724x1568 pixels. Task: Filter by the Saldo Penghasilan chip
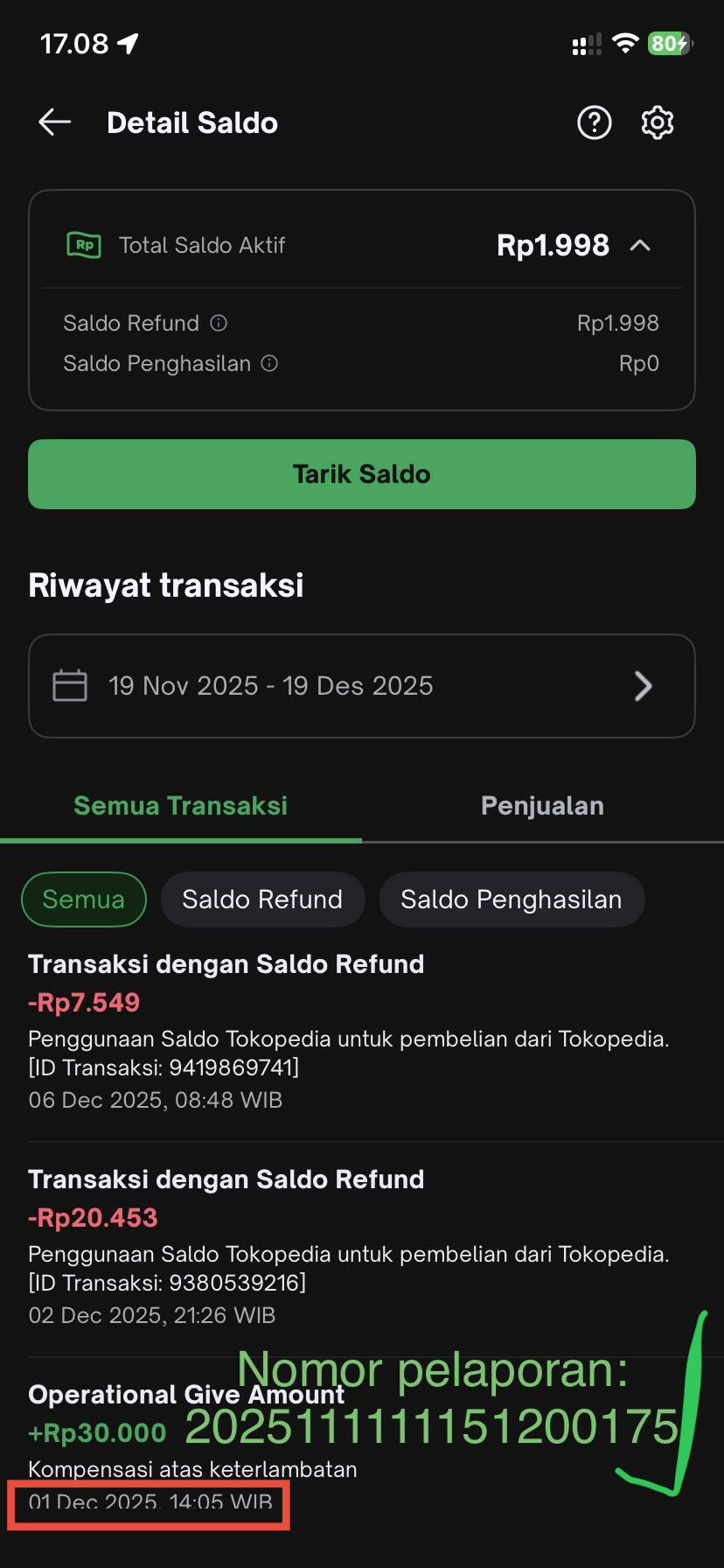point(512,899)
